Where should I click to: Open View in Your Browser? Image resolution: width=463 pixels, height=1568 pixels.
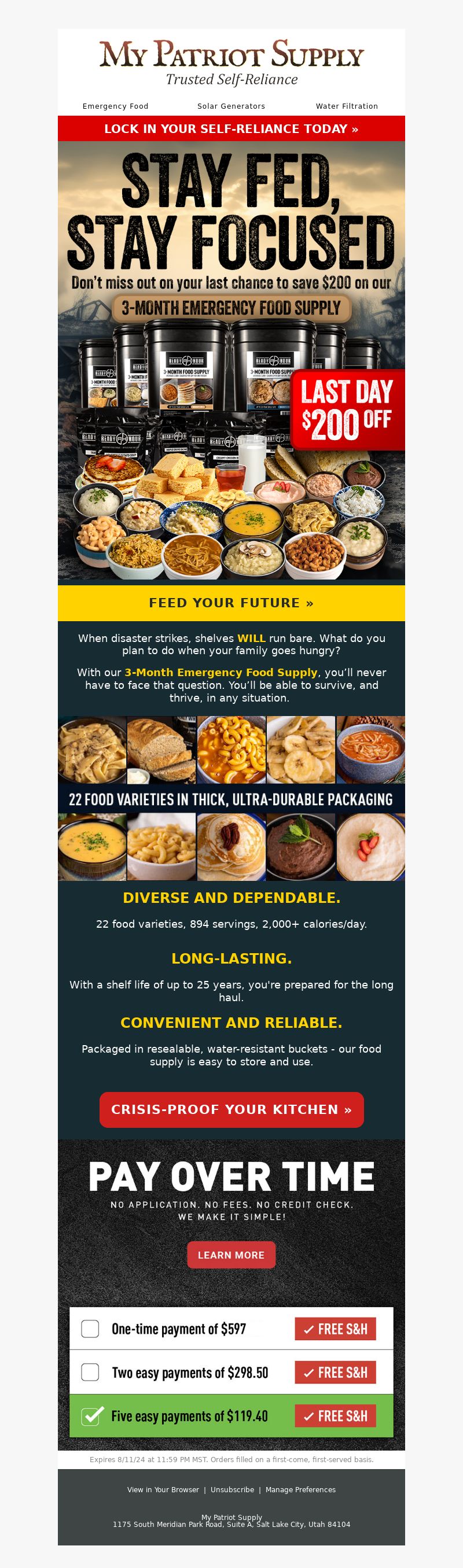pos(163,1489)
